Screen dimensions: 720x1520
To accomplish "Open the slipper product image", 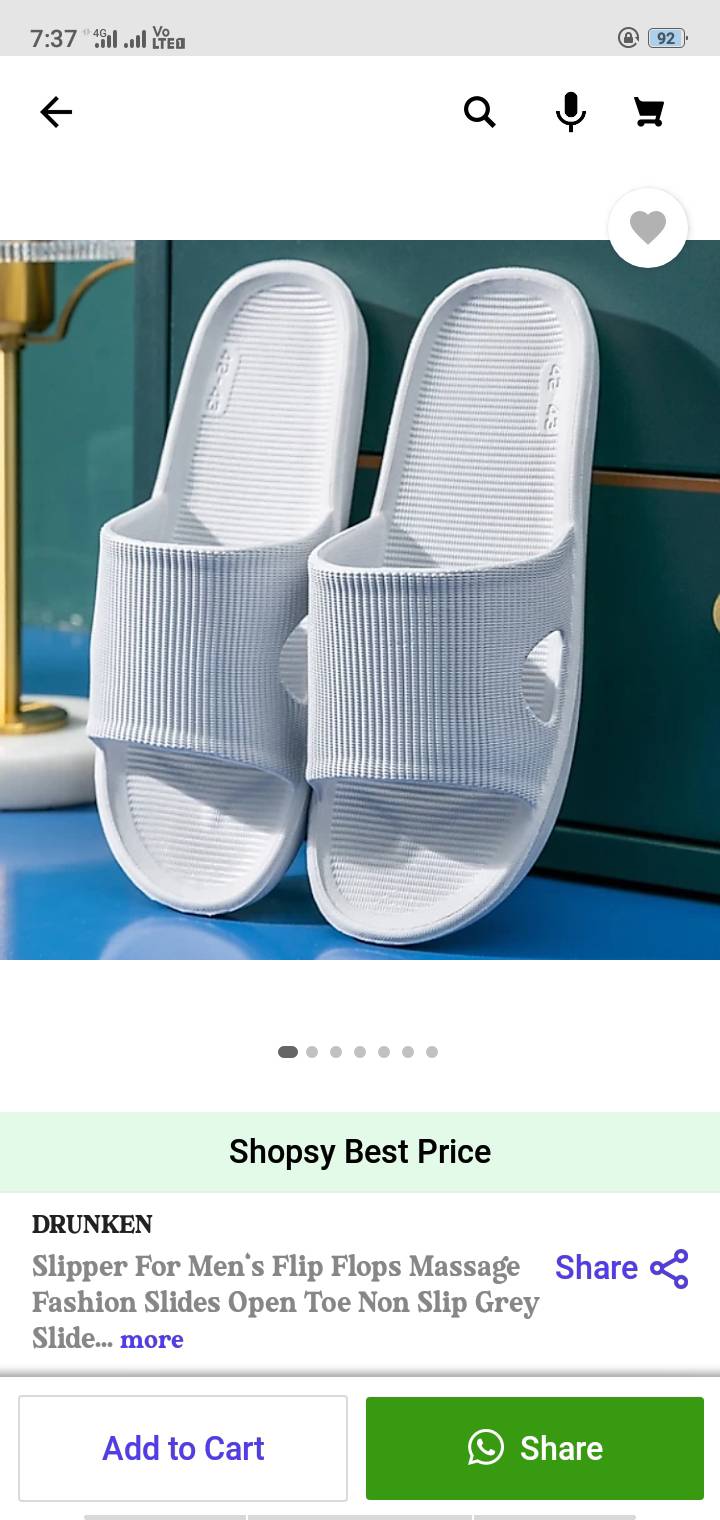I will (360, 600).
